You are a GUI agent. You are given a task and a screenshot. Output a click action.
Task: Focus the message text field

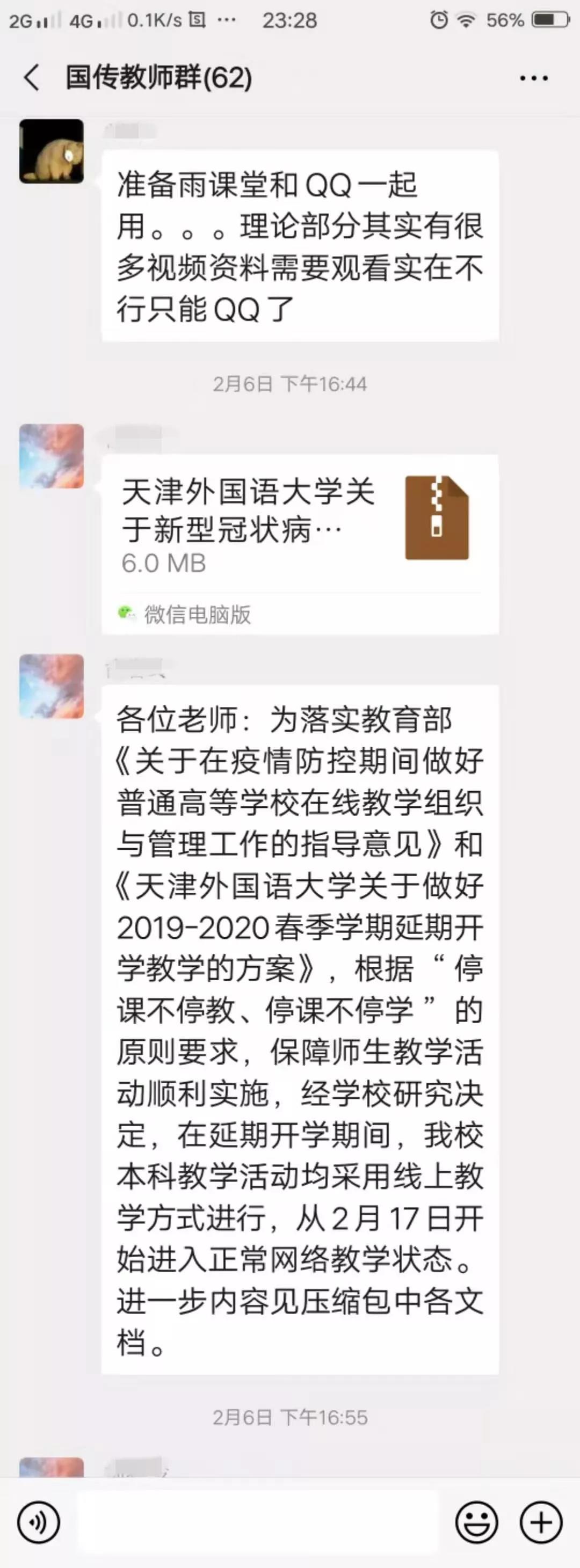pos(258,1522)
